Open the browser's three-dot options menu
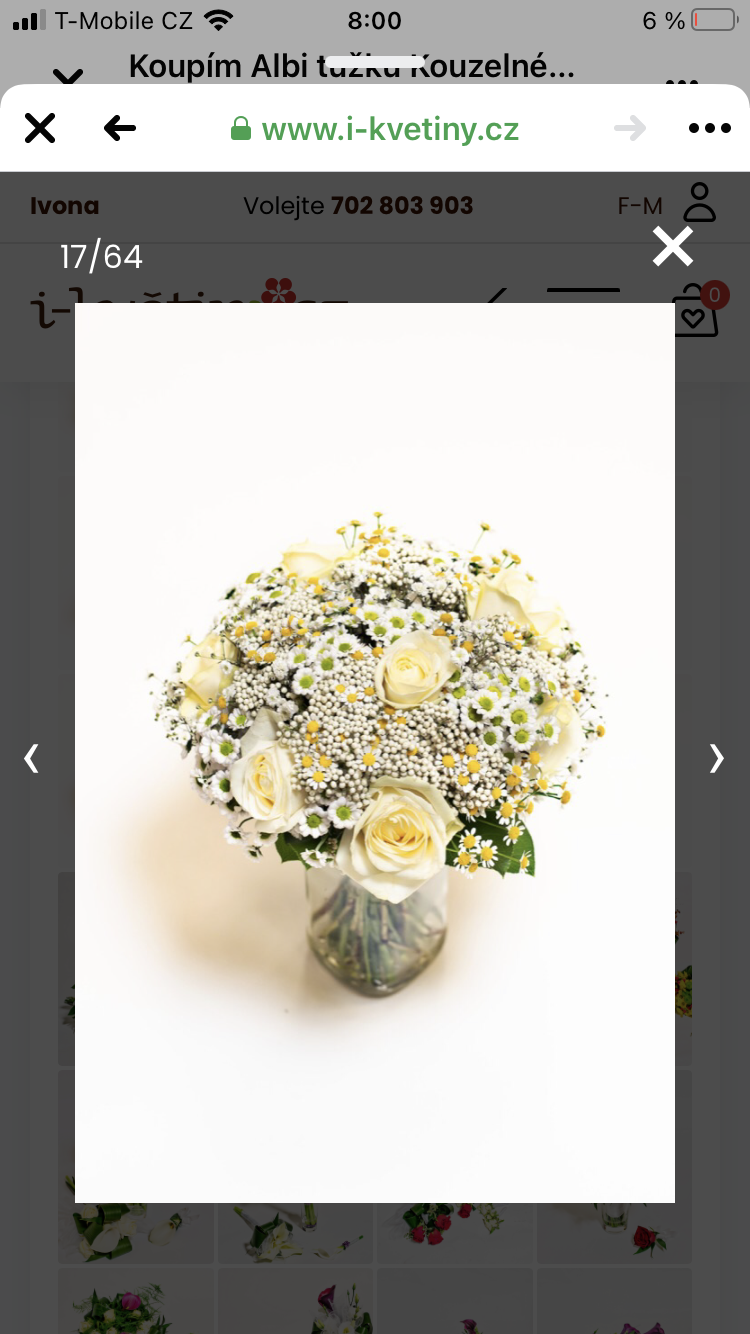This screenshot has height=1334, width=750. pyautogui.click(x=710, y=128)
